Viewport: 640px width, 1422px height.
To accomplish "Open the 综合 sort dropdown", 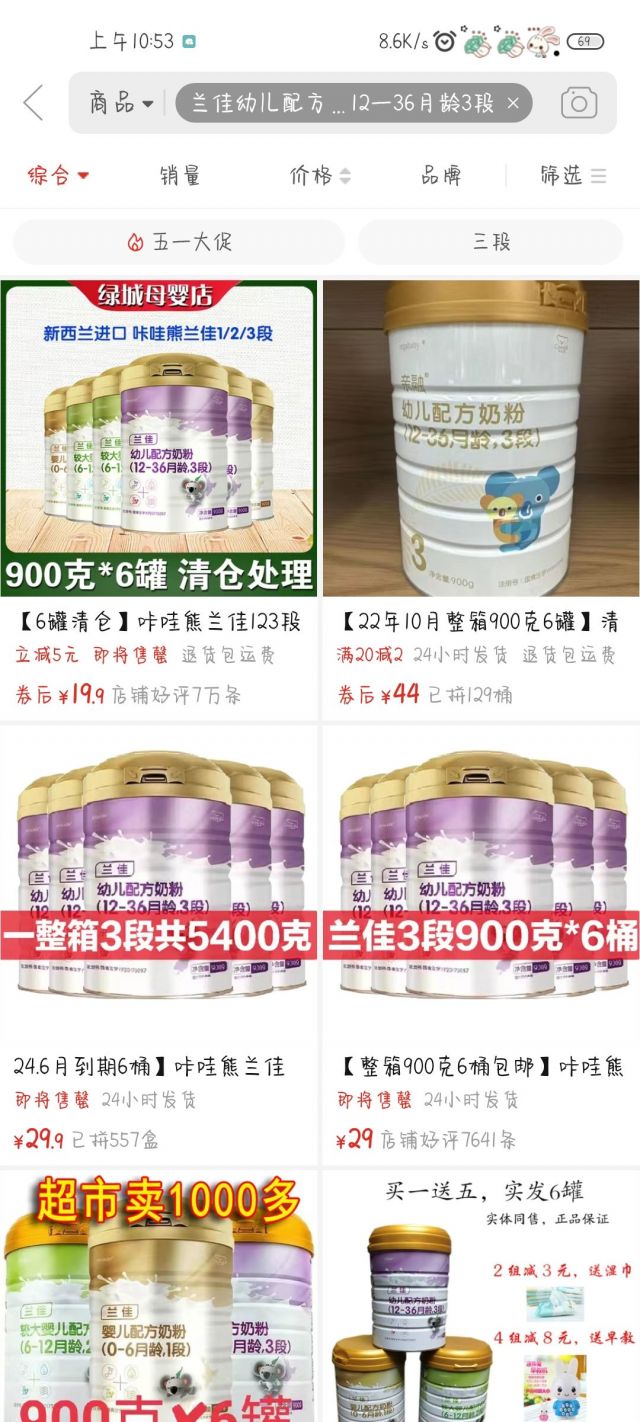I will [58, 176].
